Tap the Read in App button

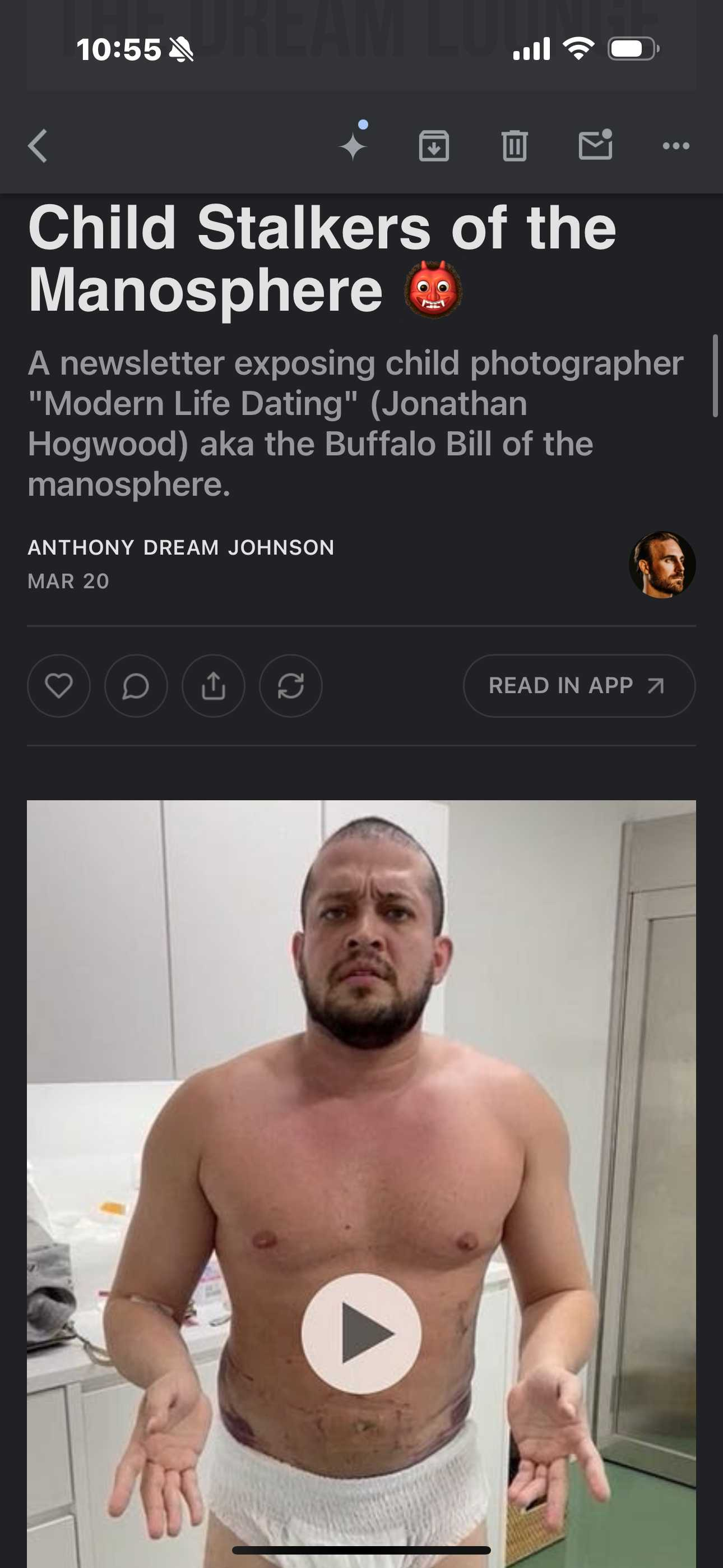tap(580, 686)
